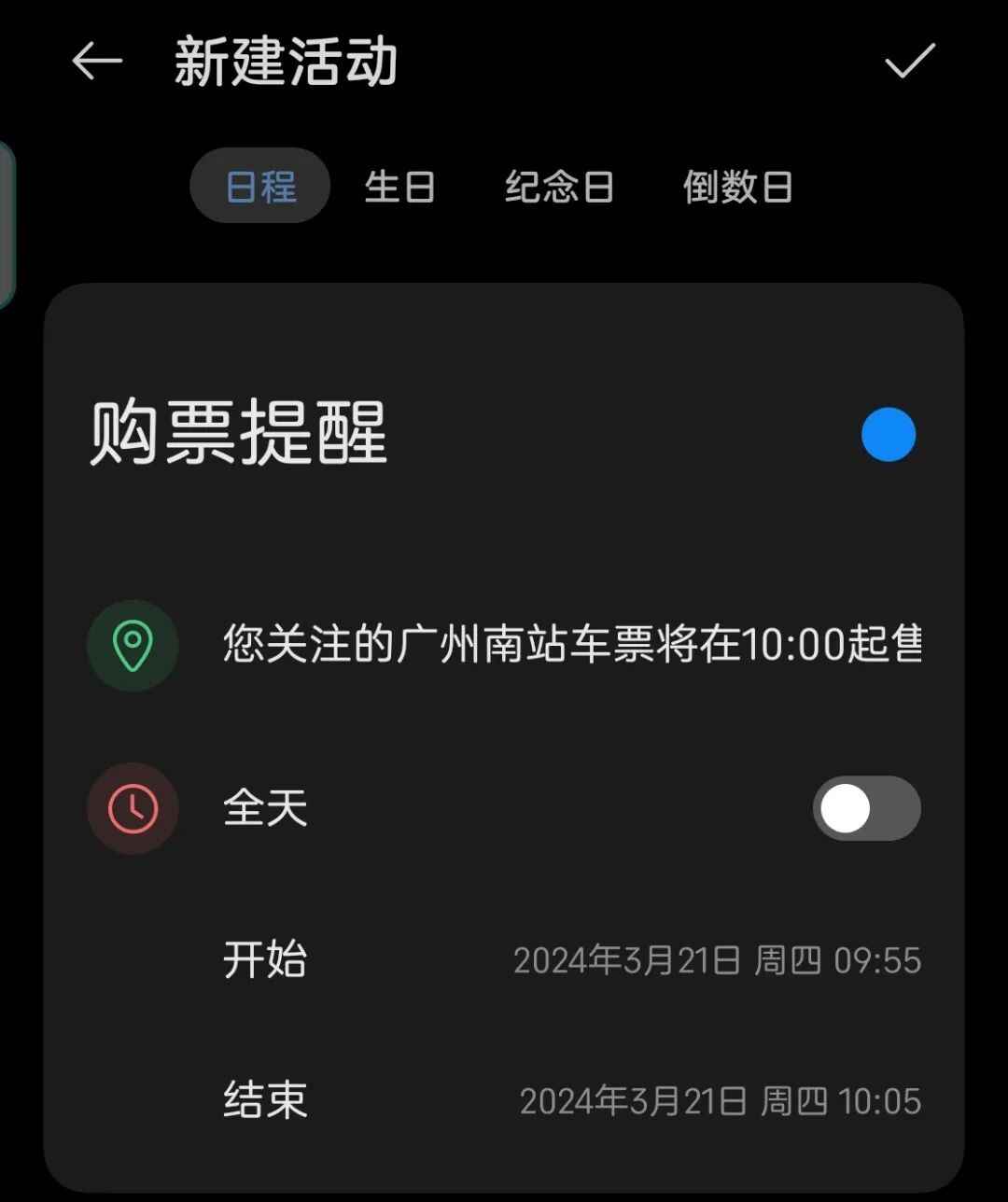
Task: Switch to the 纪念日 tab
Action: pos(559,186)
